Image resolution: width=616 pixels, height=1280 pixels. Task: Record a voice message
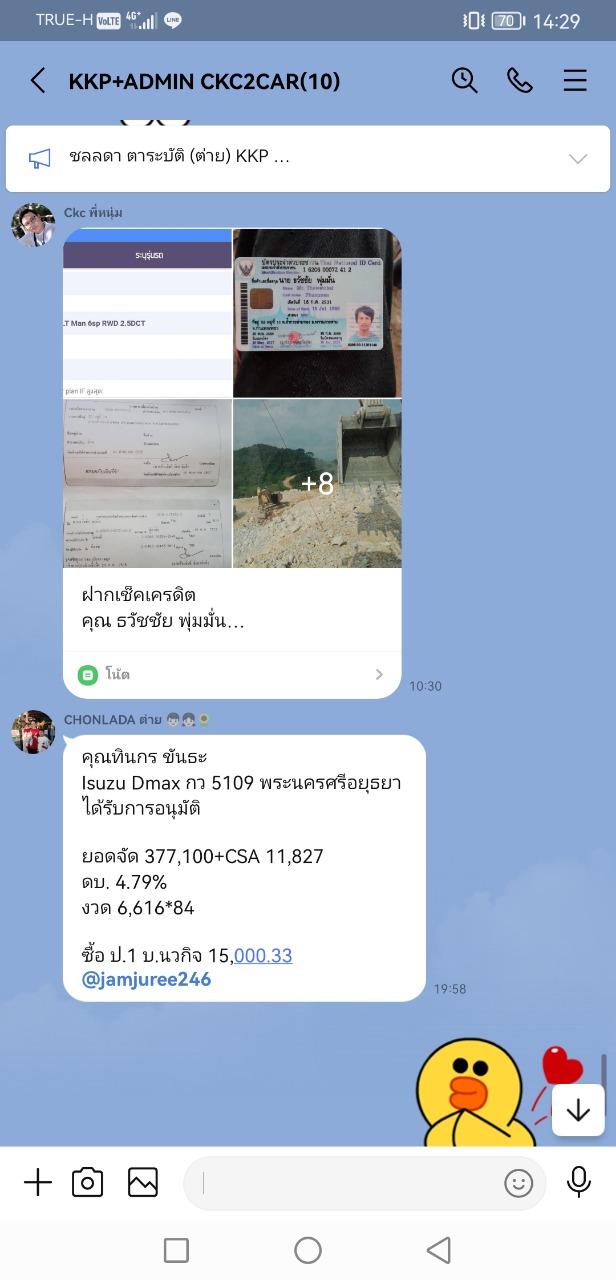[x=578, y=1183]
